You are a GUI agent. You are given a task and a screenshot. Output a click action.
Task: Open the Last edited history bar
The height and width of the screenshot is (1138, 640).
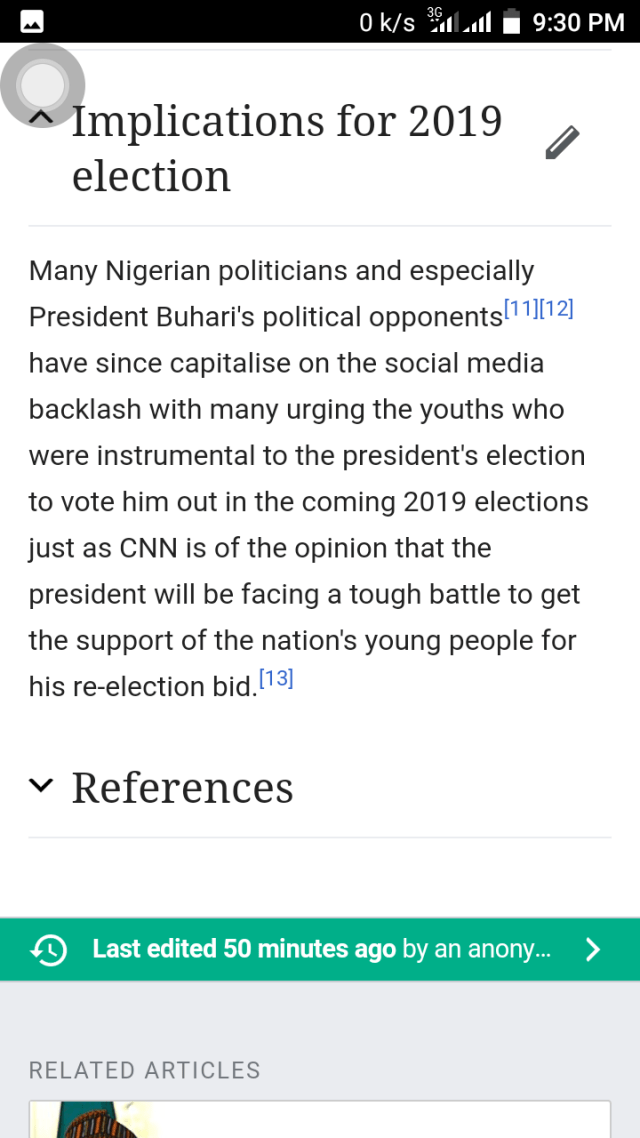pyautogui.click(x=320, y=949)
